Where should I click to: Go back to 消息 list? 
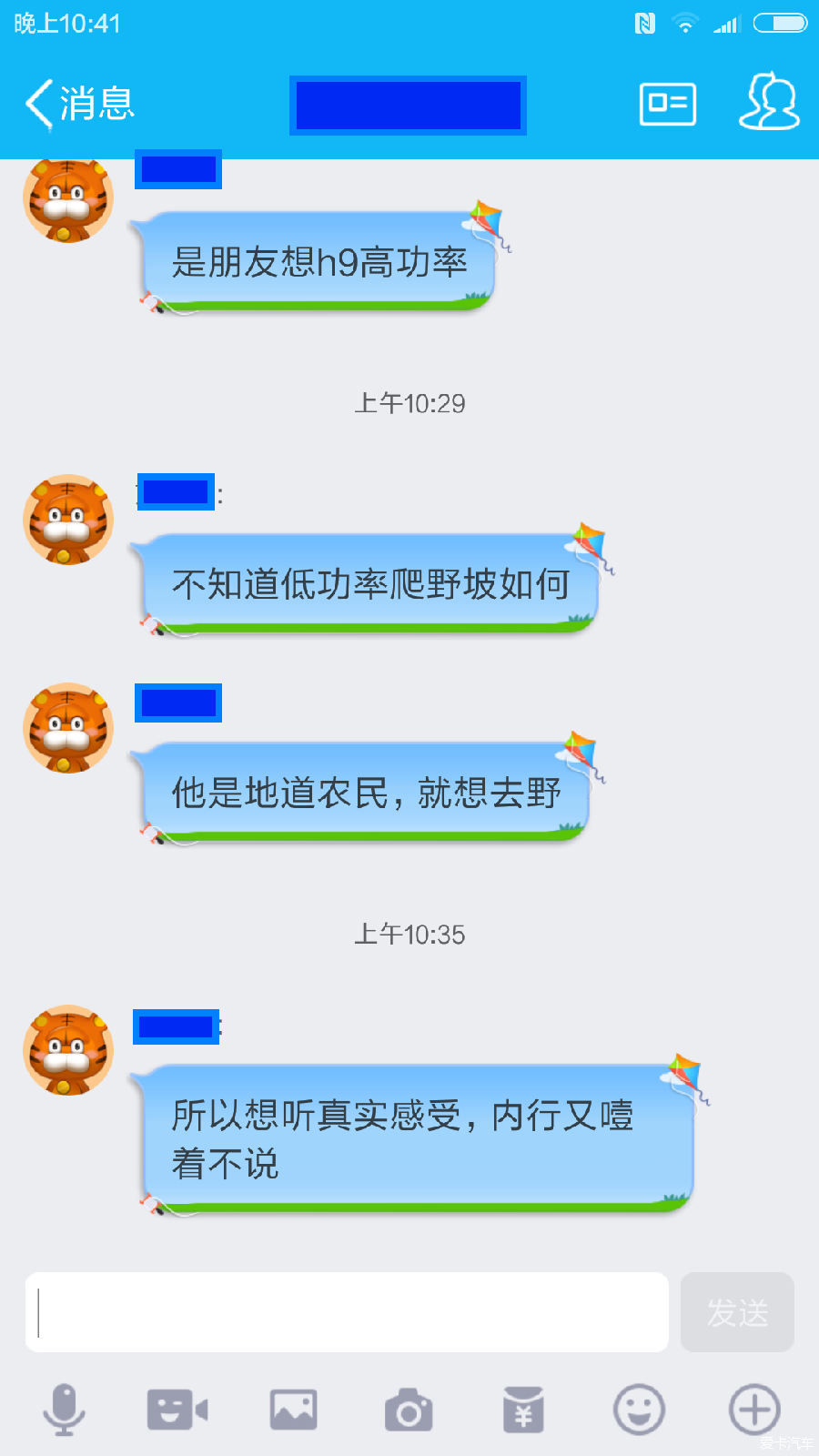click(x=80, y=104)
